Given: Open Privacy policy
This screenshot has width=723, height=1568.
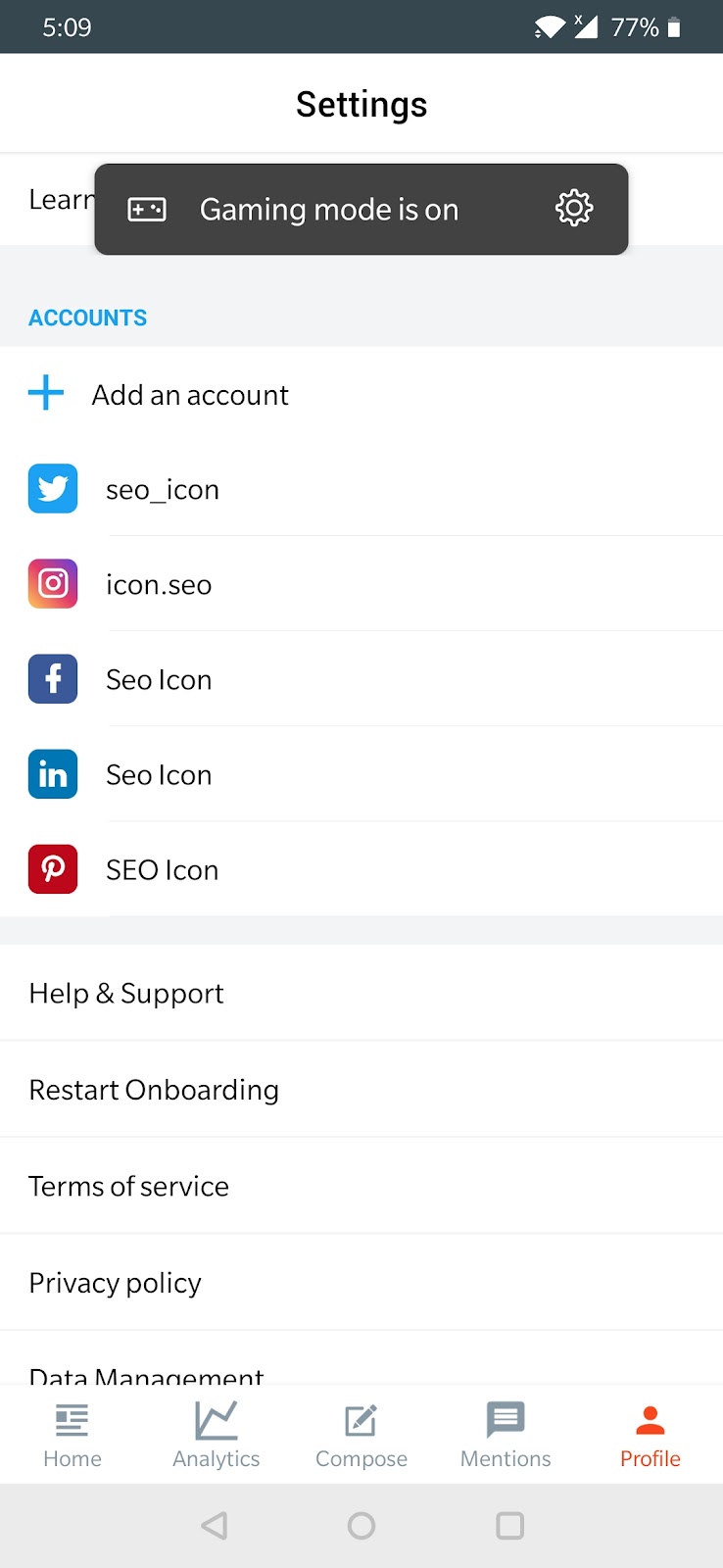Looking at the screenshot, I should 115,1282.
